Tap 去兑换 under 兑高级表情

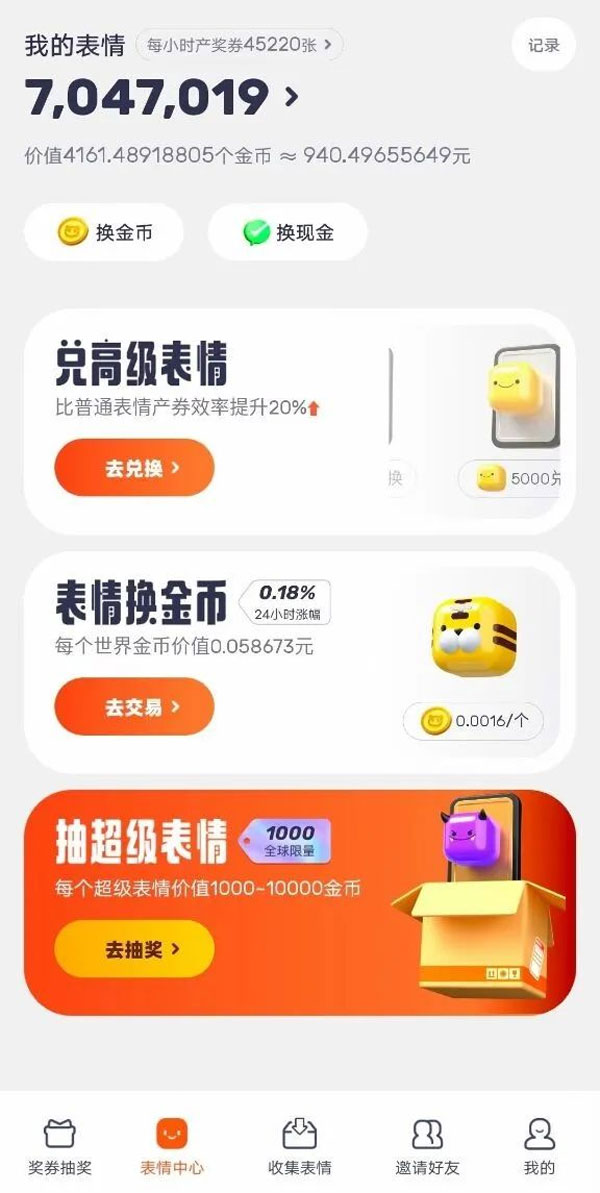(134, 467)
